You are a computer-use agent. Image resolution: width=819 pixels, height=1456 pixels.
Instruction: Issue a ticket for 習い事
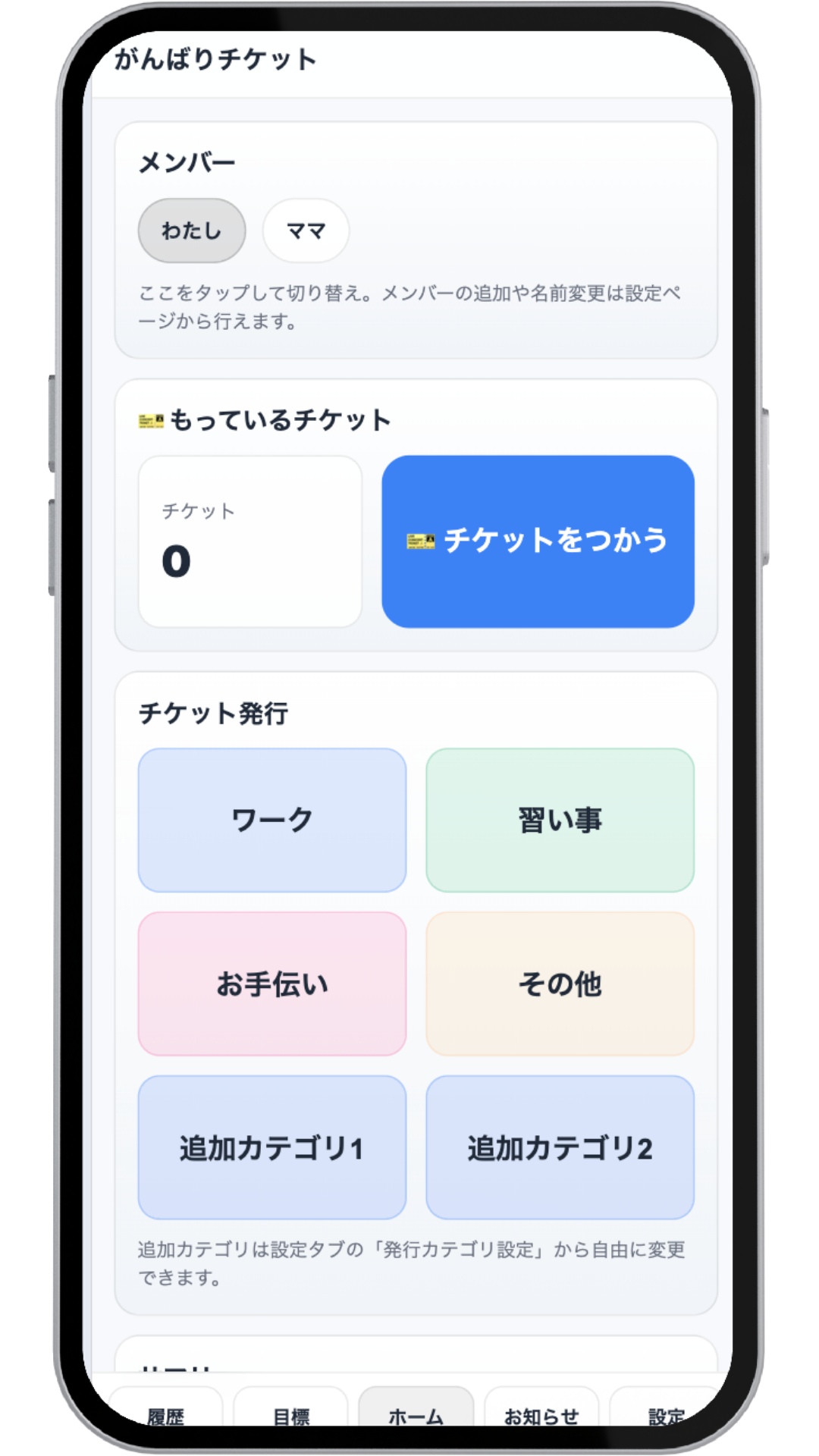click(560, 820)
